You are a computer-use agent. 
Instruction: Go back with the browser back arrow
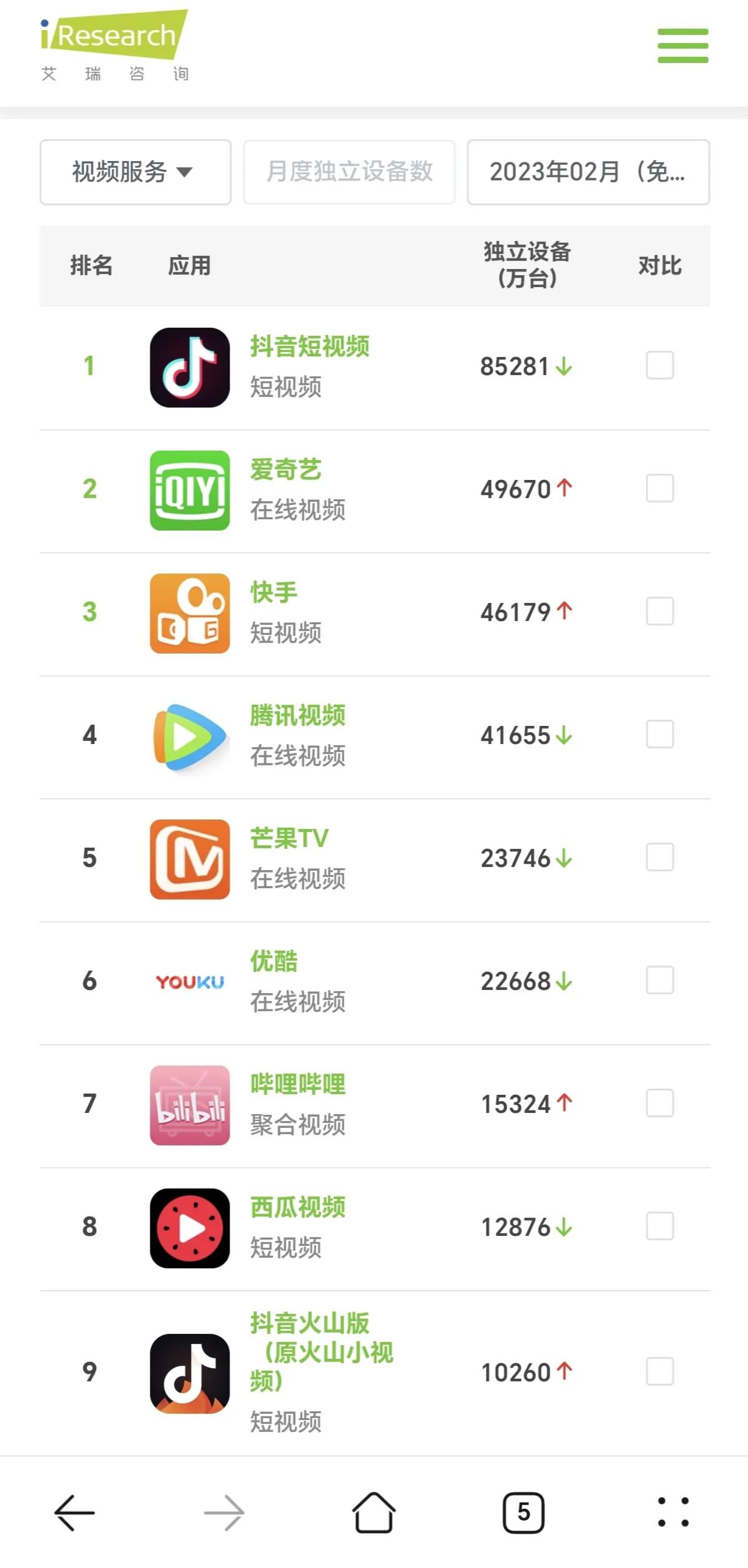pyautogui.click(x=74, y=1513)
